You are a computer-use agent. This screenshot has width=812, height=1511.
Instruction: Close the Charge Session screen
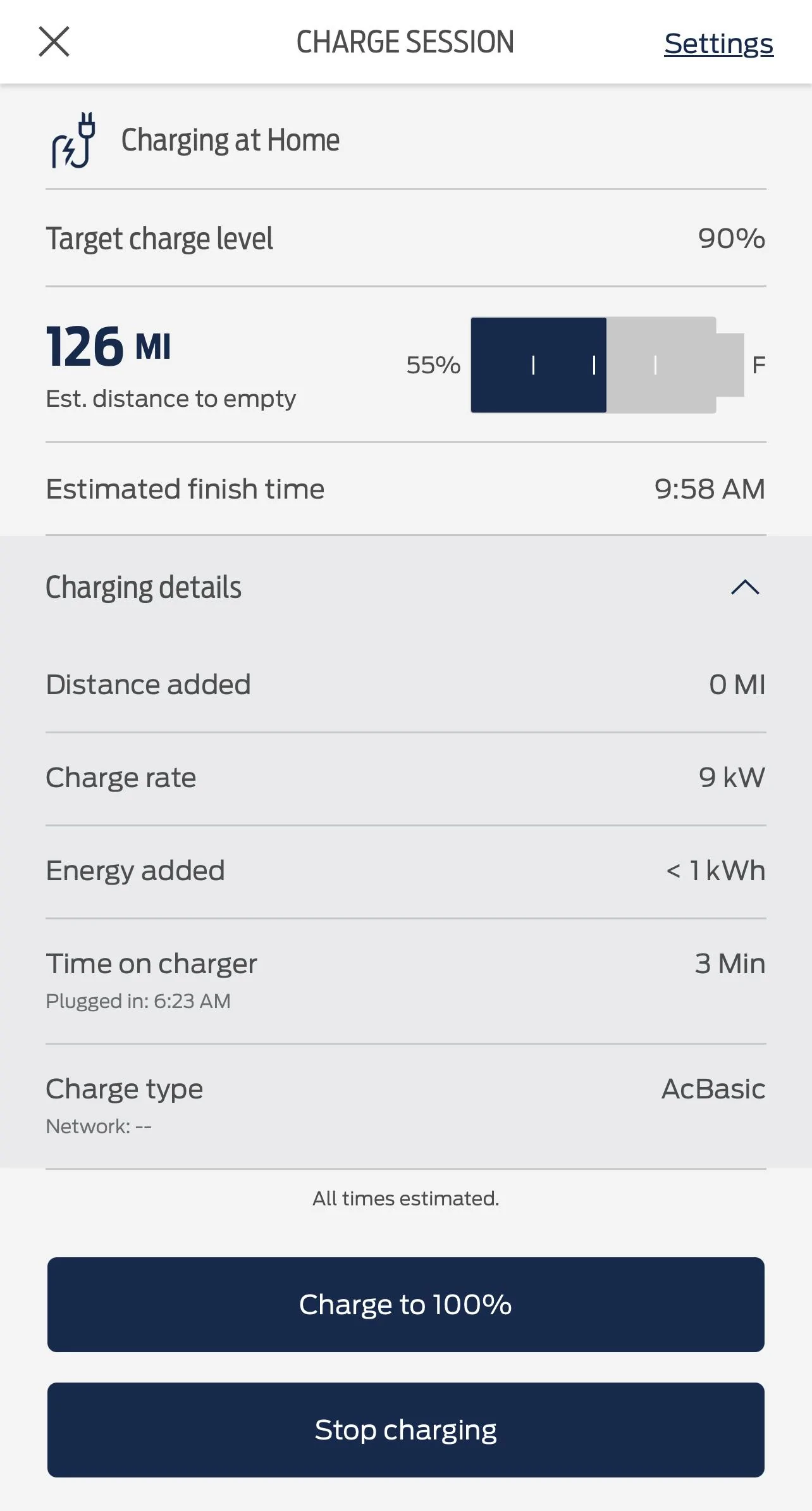54,42
